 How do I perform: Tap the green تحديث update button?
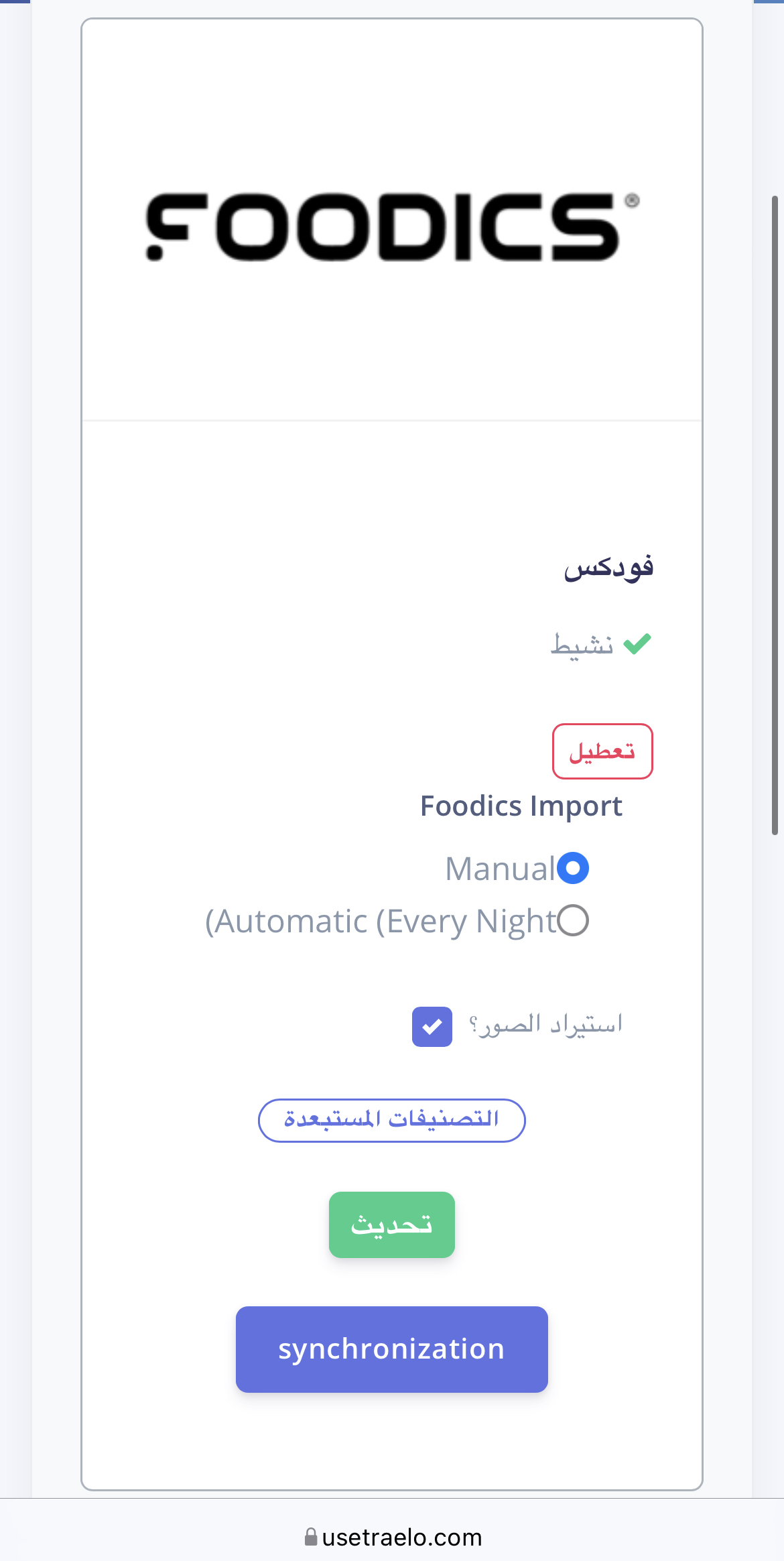[392, 1225]
